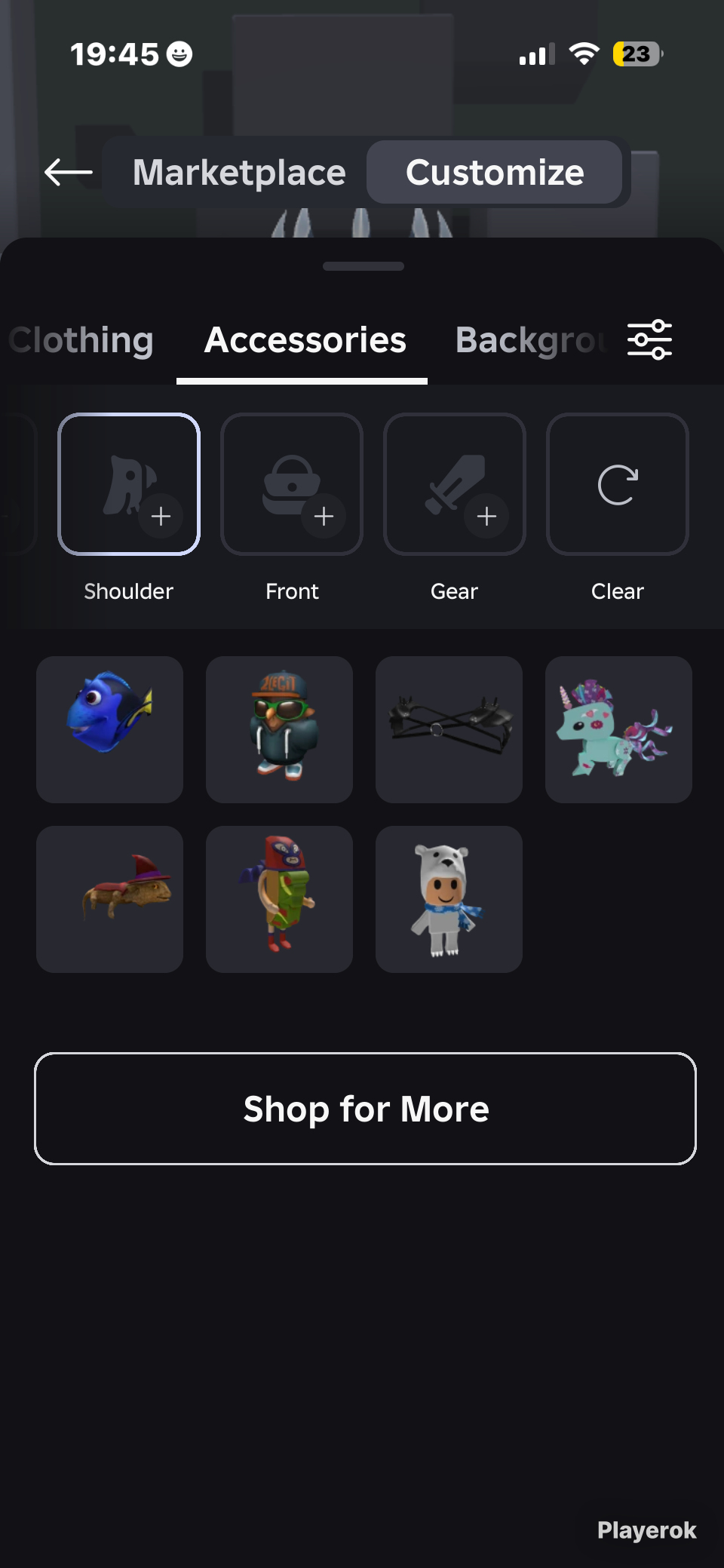Equip the penguin with sunglasses accessory
This screenshot has width=724, height=1568.
coord(280,729)
